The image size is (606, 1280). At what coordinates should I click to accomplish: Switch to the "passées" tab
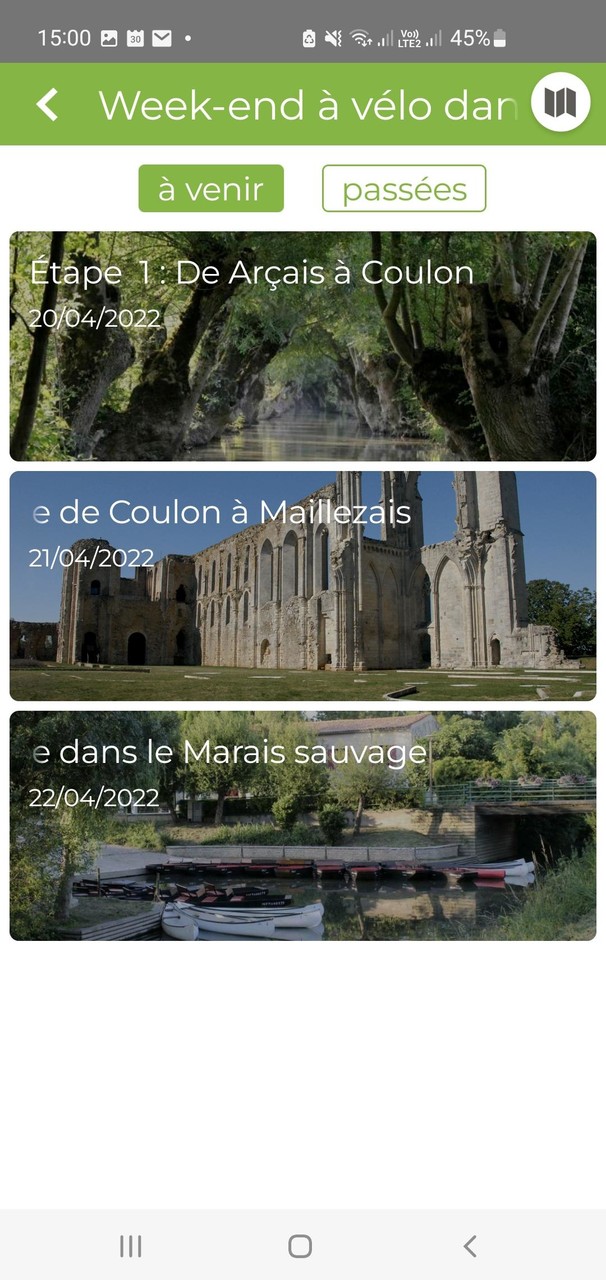pyautogui.click(x=404, y=189)
